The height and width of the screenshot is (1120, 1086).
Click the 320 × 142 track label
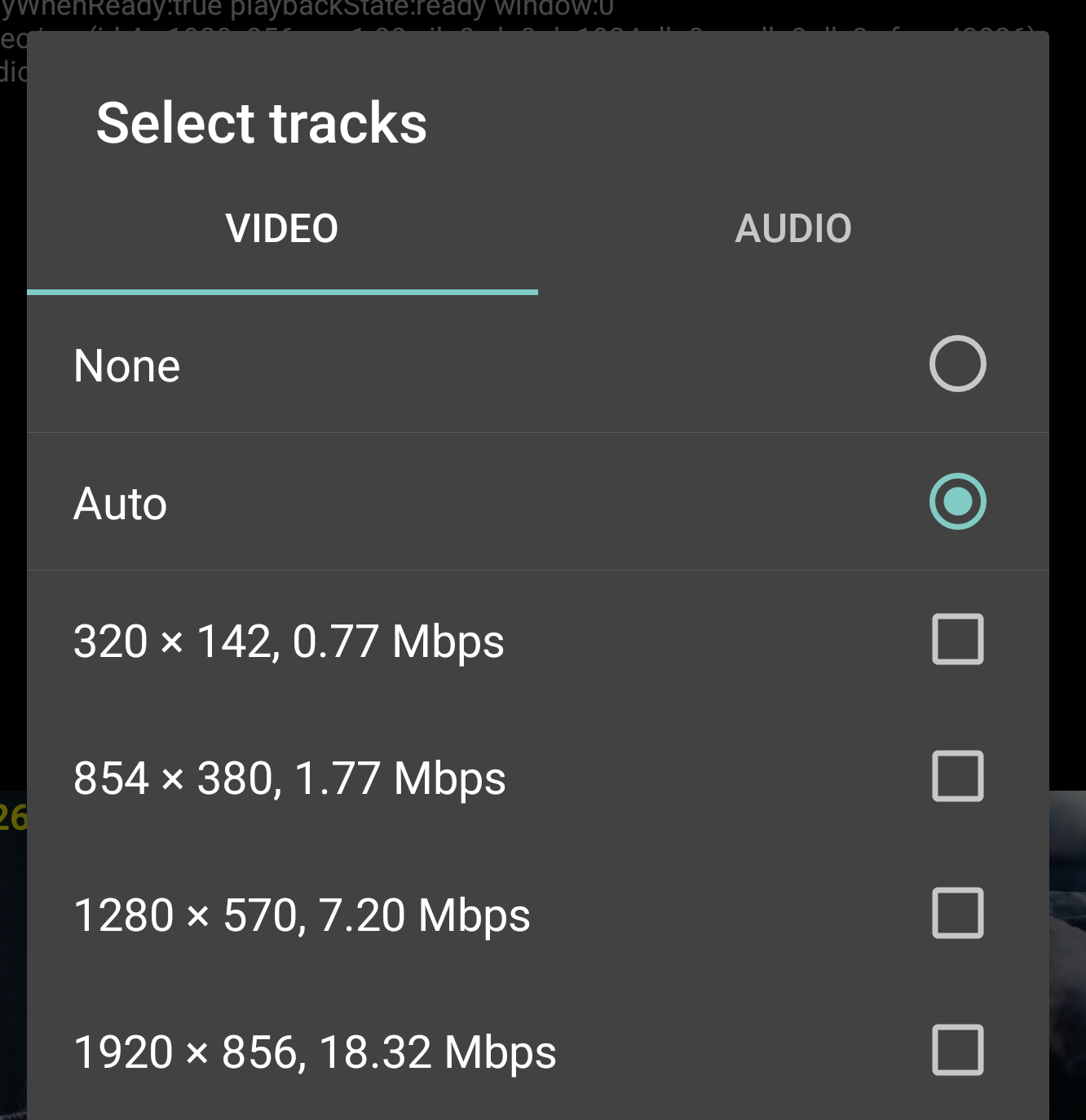(289, 642)
